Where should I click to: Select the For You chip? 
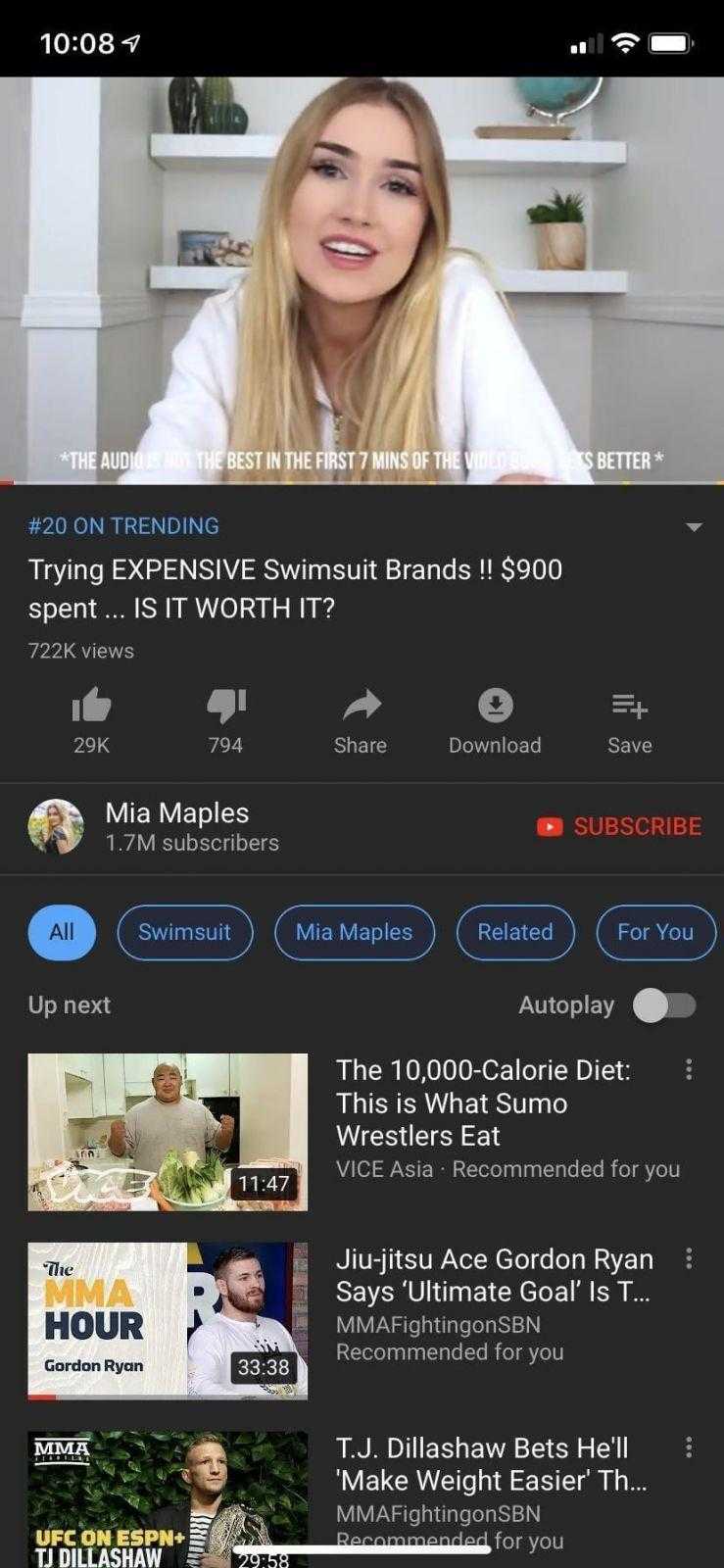pos(654,932)
